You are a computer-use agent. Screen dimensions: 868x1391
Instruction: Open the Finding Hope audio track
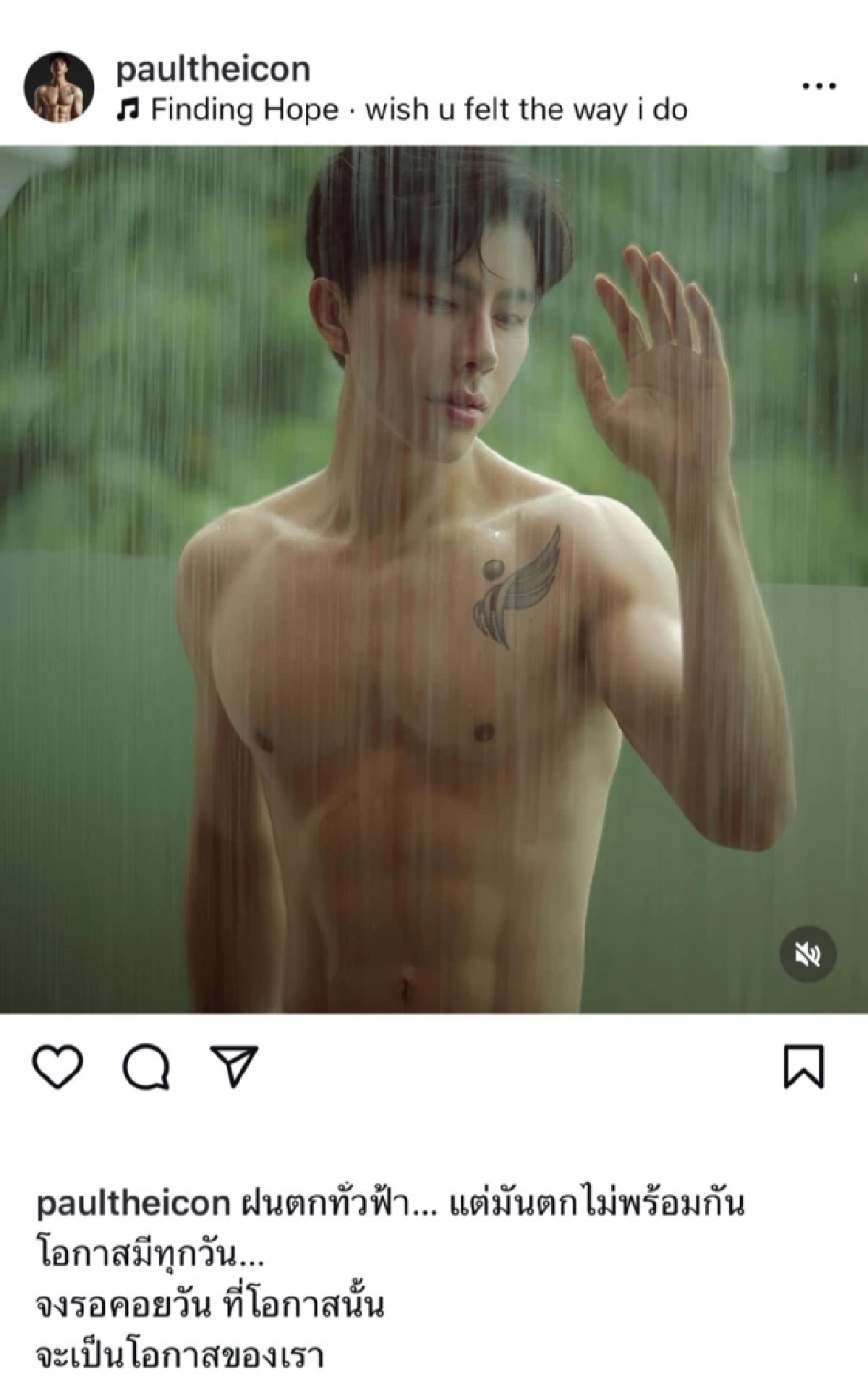tap(401, 111)
